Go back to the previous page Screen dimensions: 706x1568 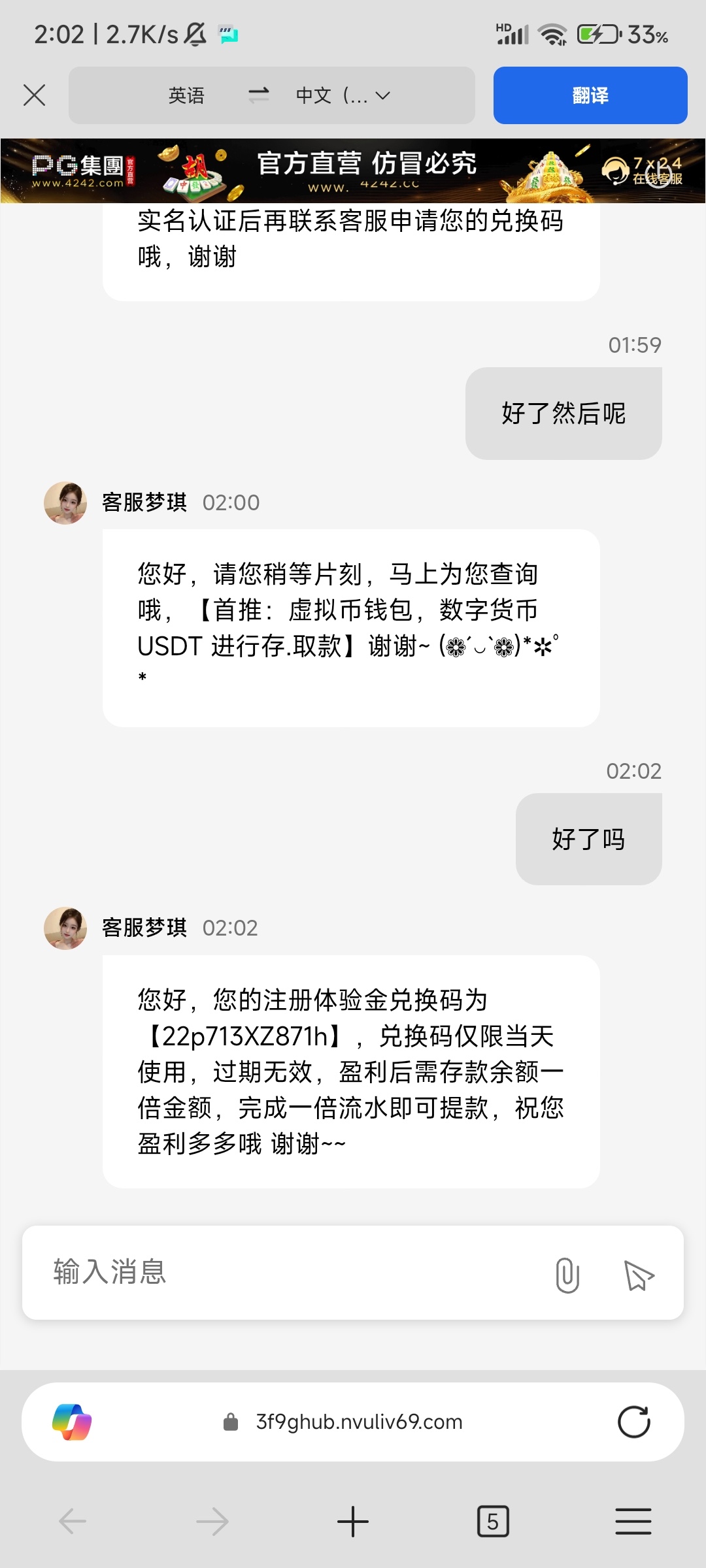[x=73, y=1522]
